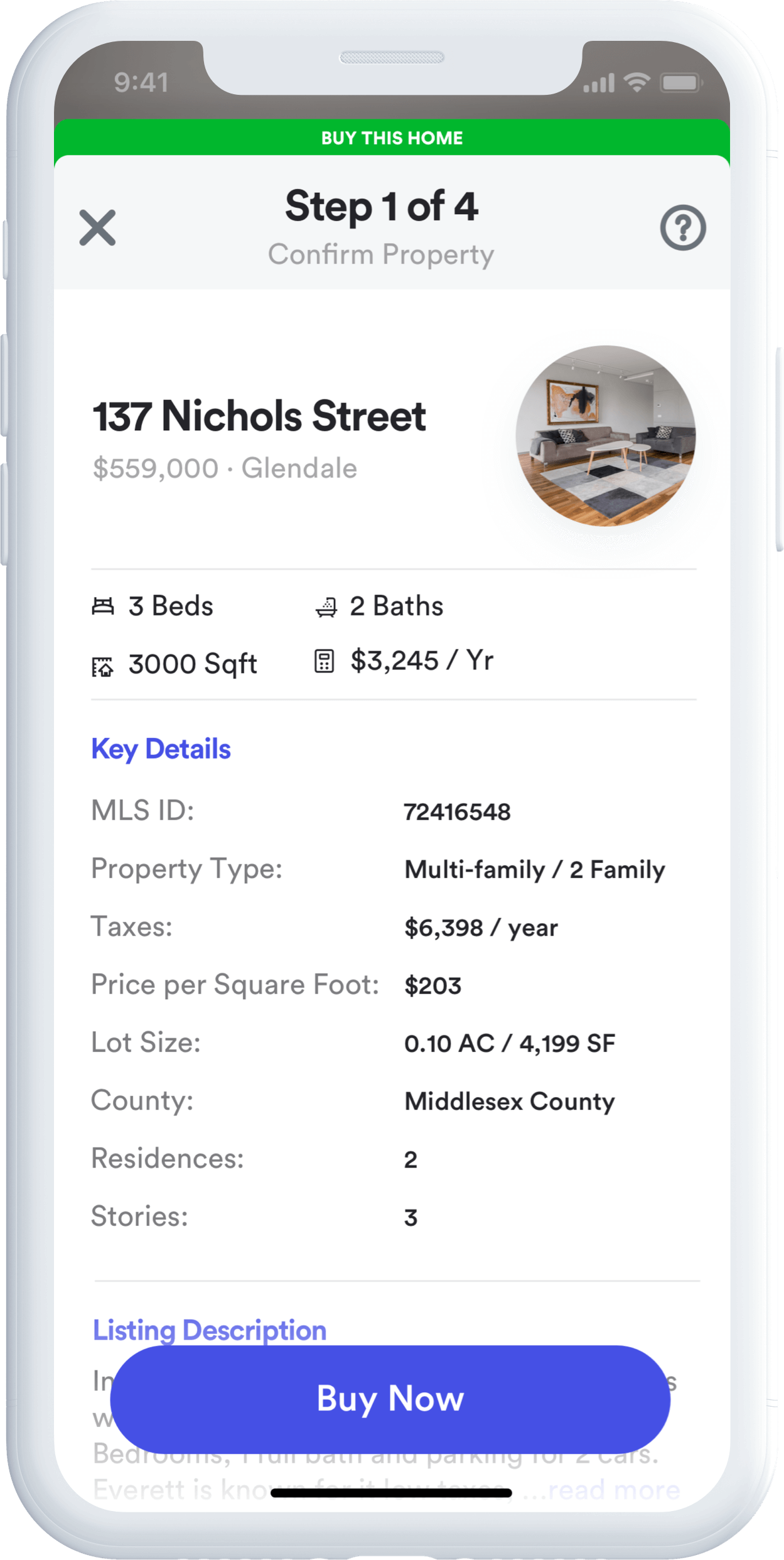Open the 137 Nichols Street photo
784x1560 pixels.
(x=605, y=436)
